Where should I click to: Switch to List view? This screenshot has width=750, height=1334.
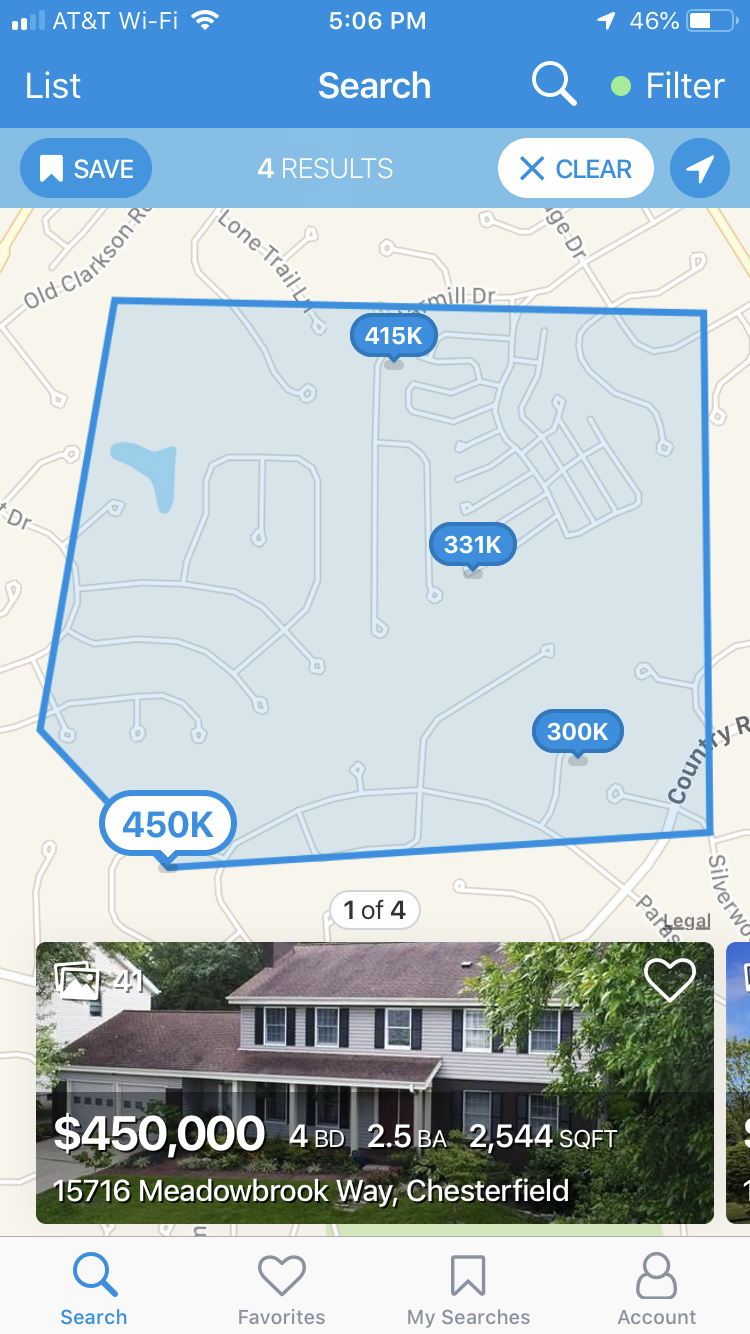[x=52, y=85]
